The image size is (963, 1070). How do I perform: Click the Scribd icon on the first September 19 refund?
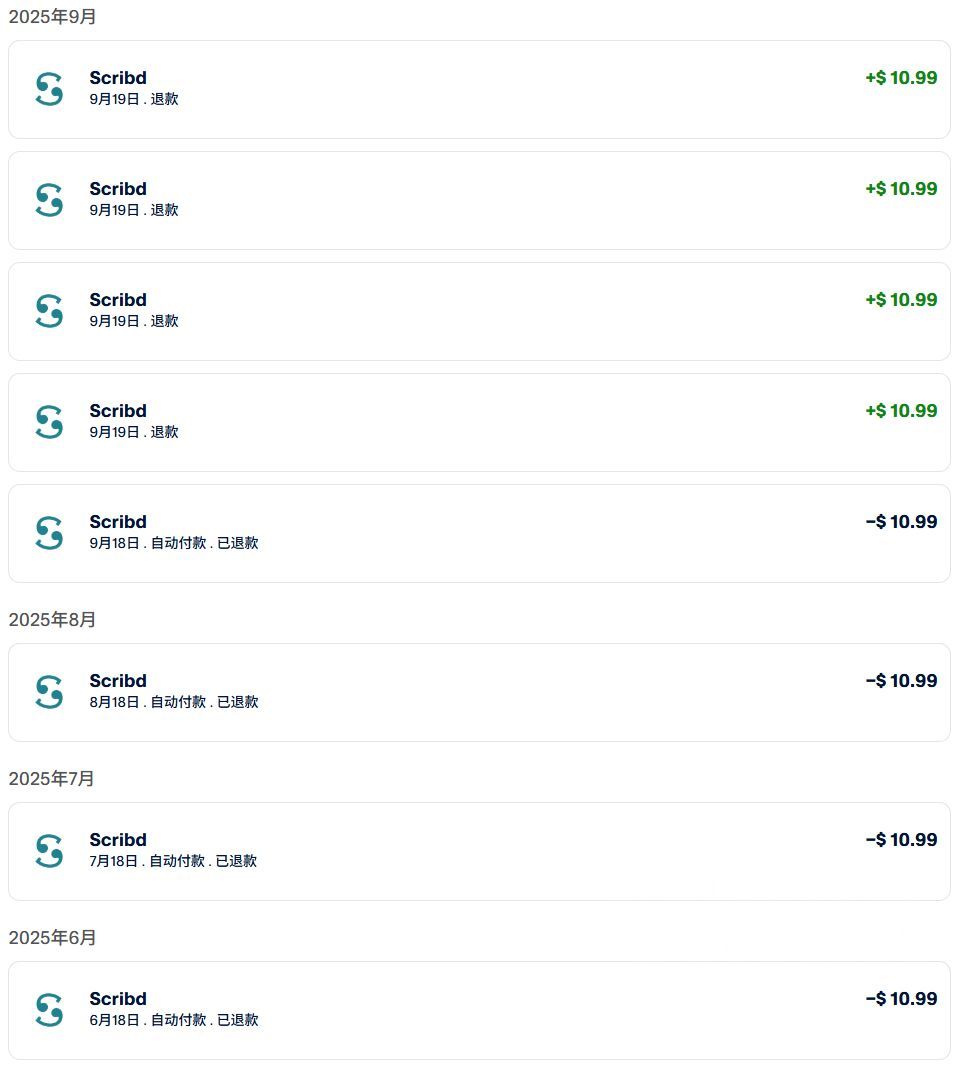47,89
